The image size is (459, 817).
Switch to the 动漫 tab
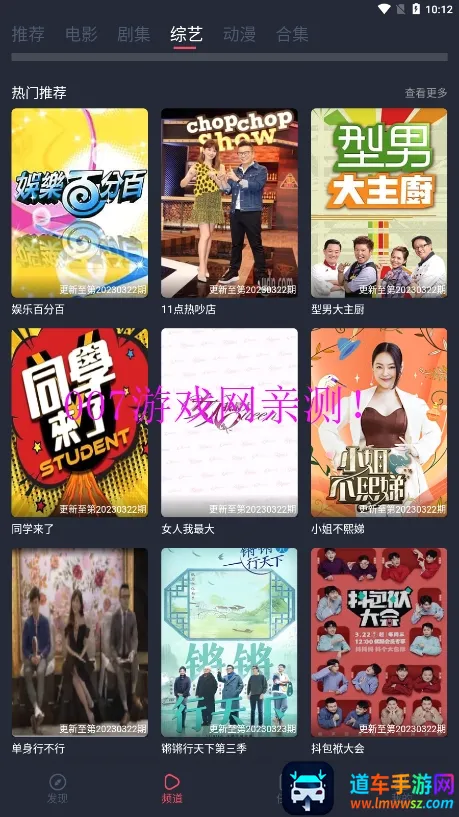(x=239, y=34)
